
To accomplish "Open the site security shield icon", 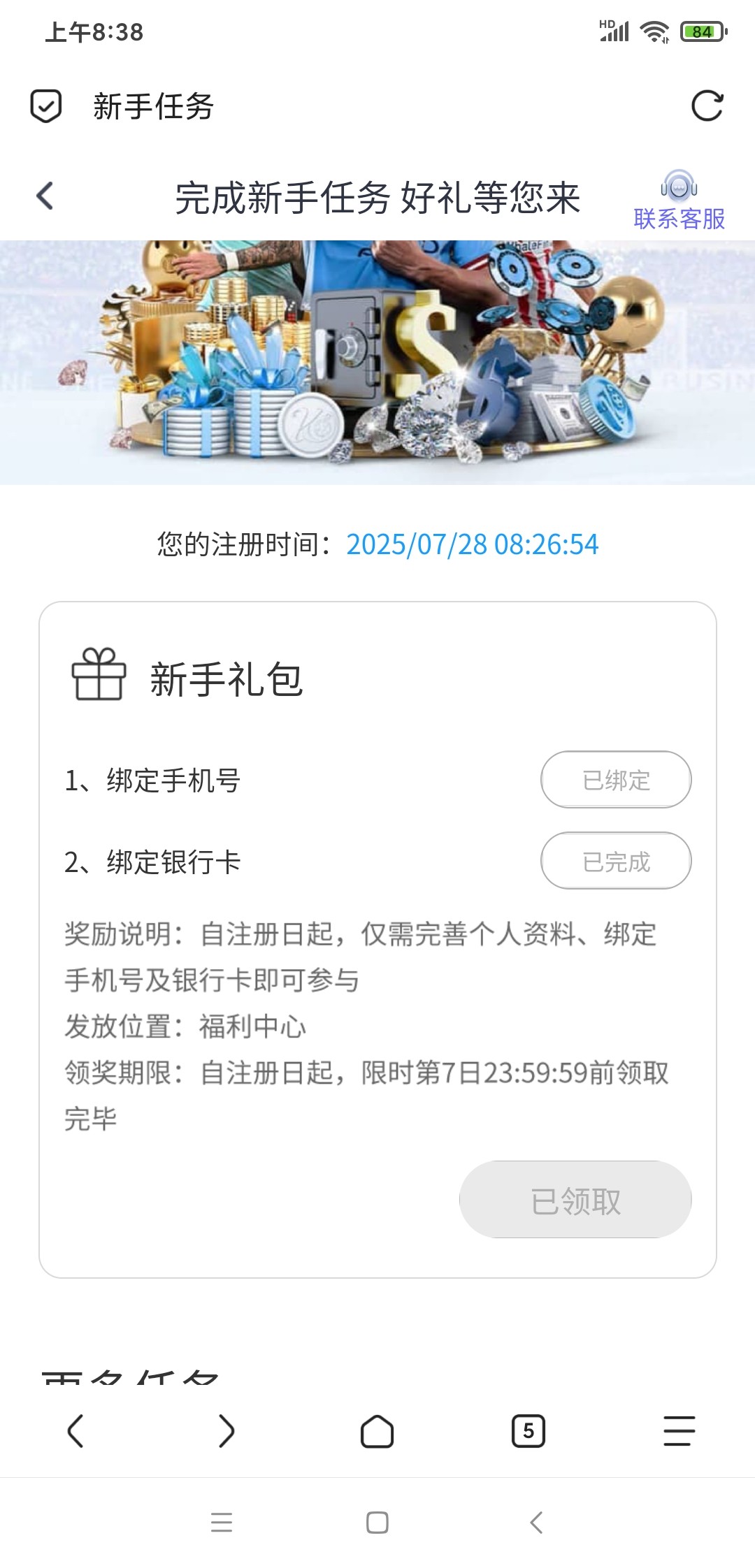I will 46,106.
